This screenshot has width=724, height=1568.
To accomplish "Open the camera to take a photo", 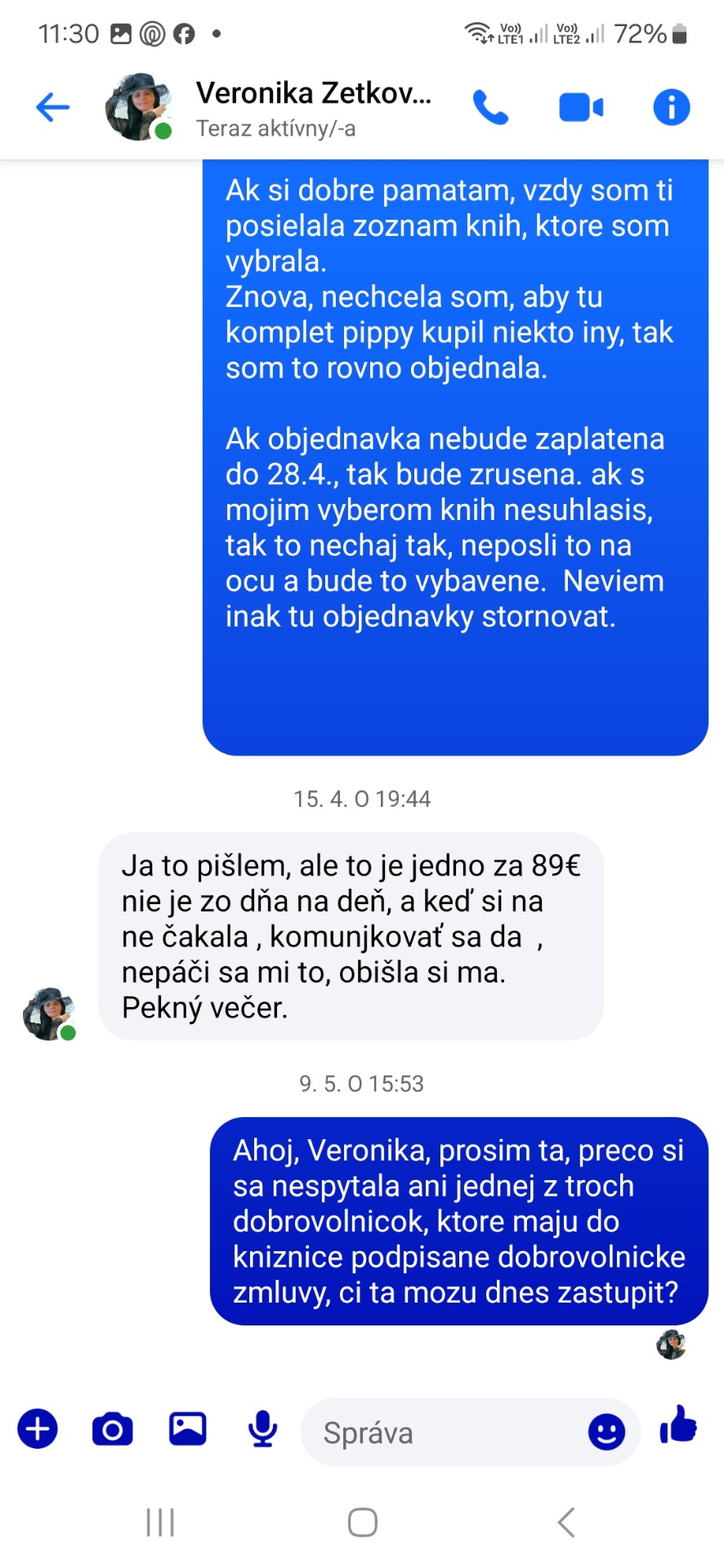I will pyautogui.click(x=113, y=1429).
